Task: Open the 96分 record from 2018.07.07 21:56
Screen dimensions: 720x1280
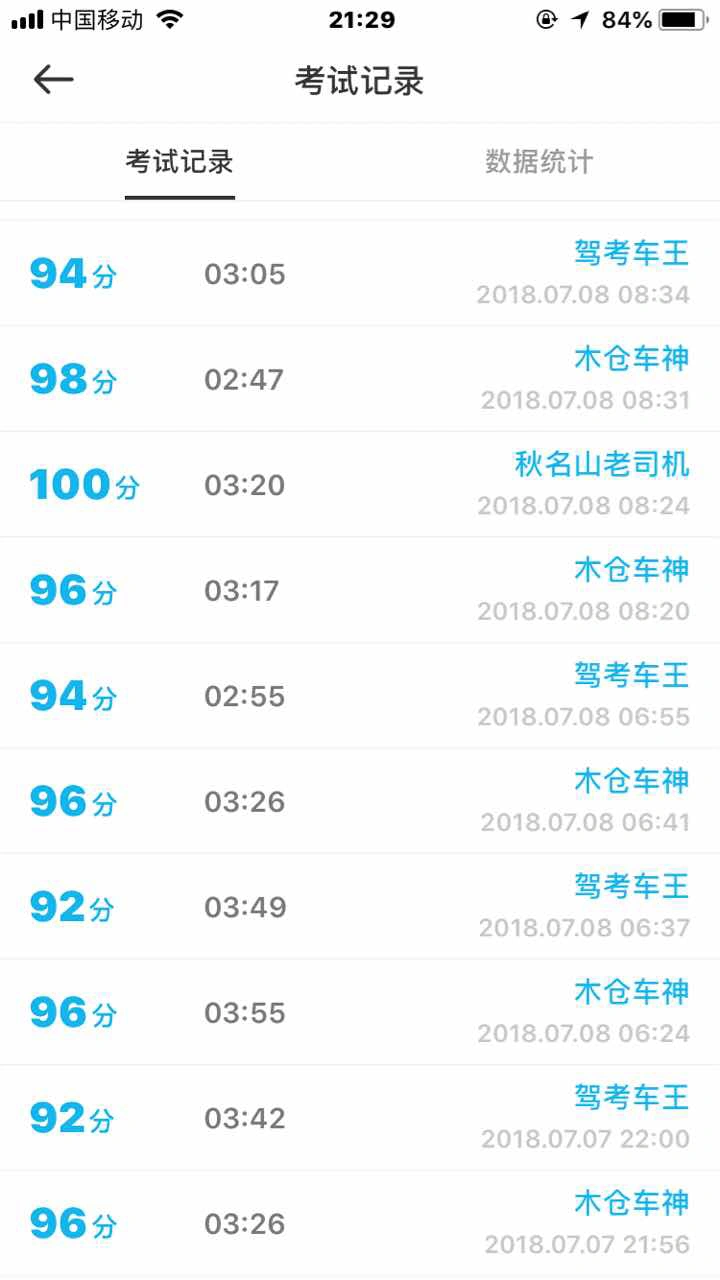Action: pos(360,1223)
